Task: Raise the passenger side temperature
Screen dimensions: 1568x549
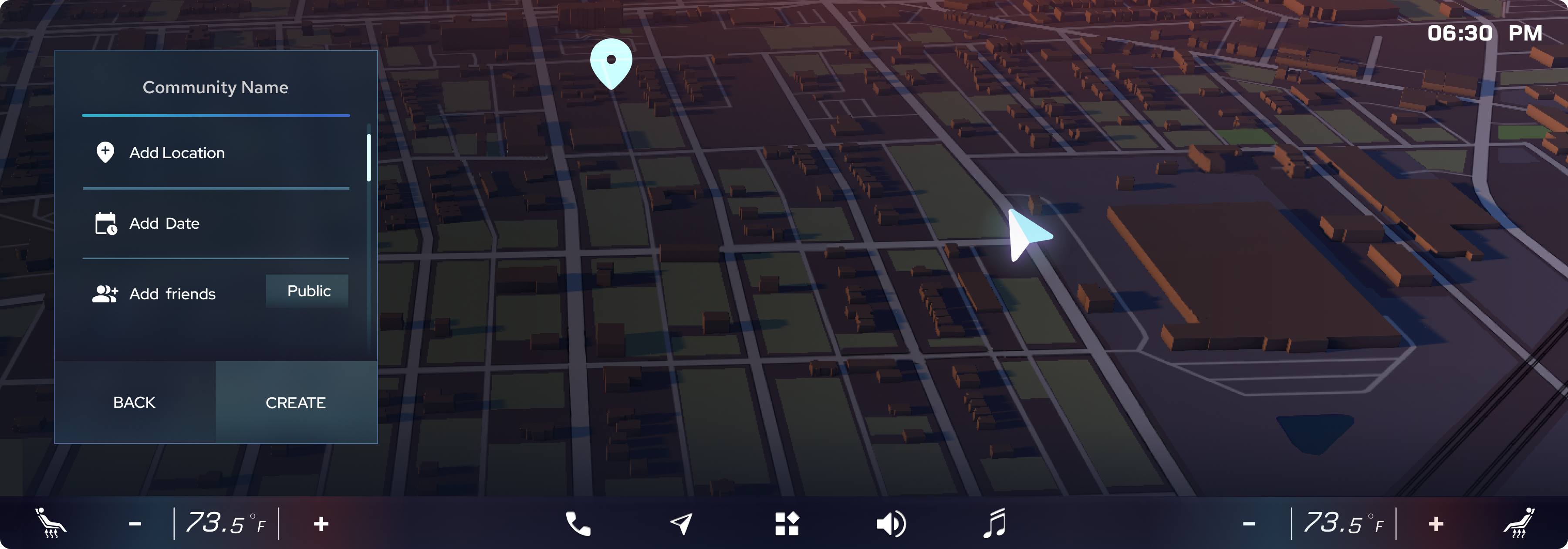Action: [1435, 523]
